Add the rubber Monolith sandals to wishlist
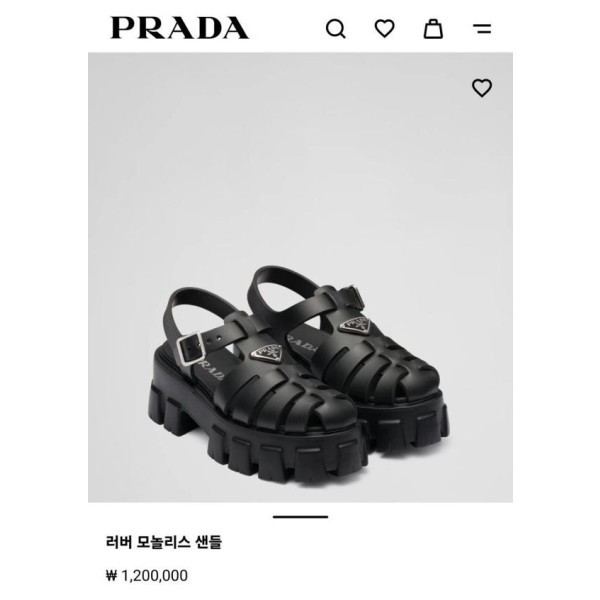 point(482,88)
